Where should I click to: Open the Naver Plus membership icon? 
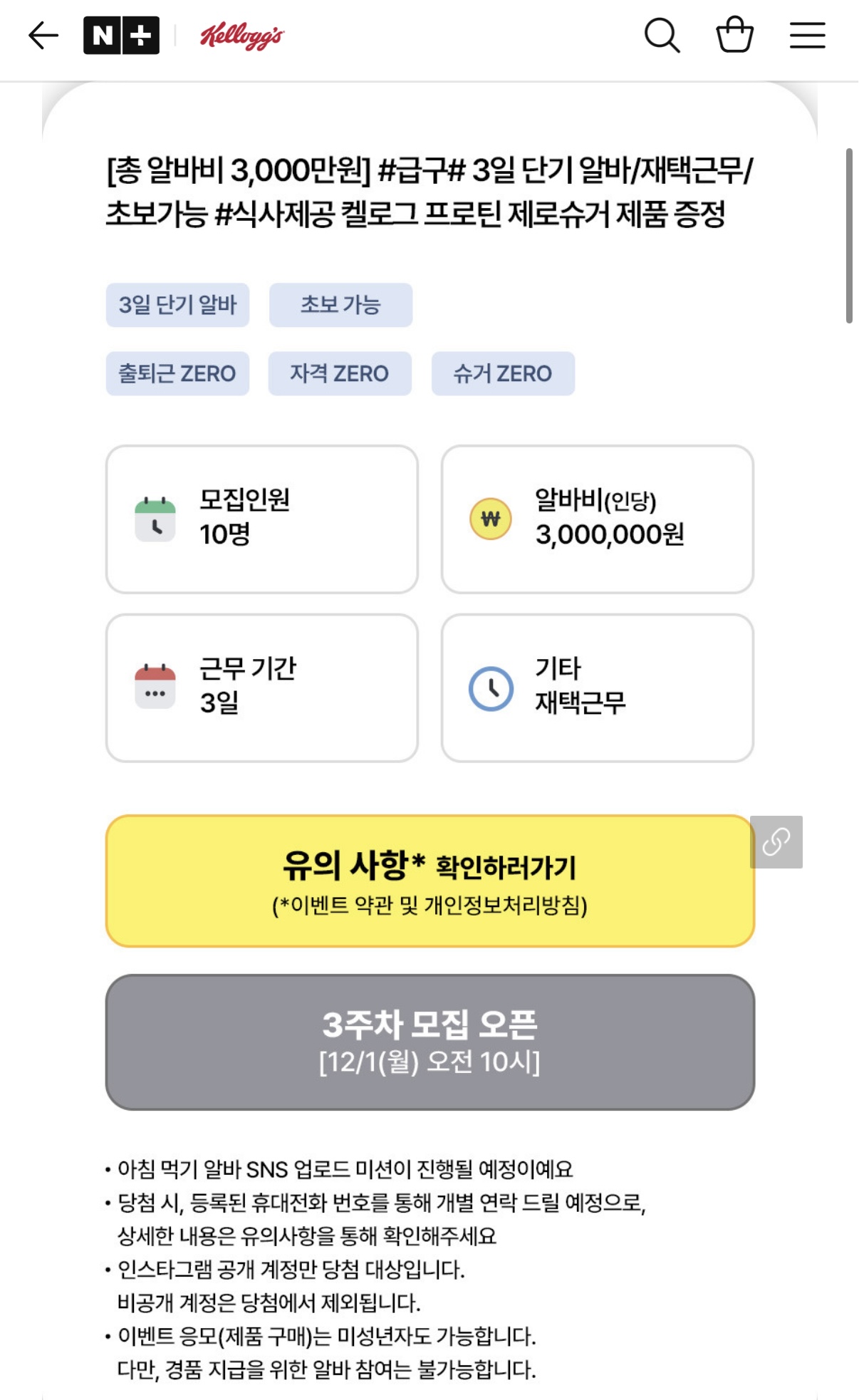point(121,34)
